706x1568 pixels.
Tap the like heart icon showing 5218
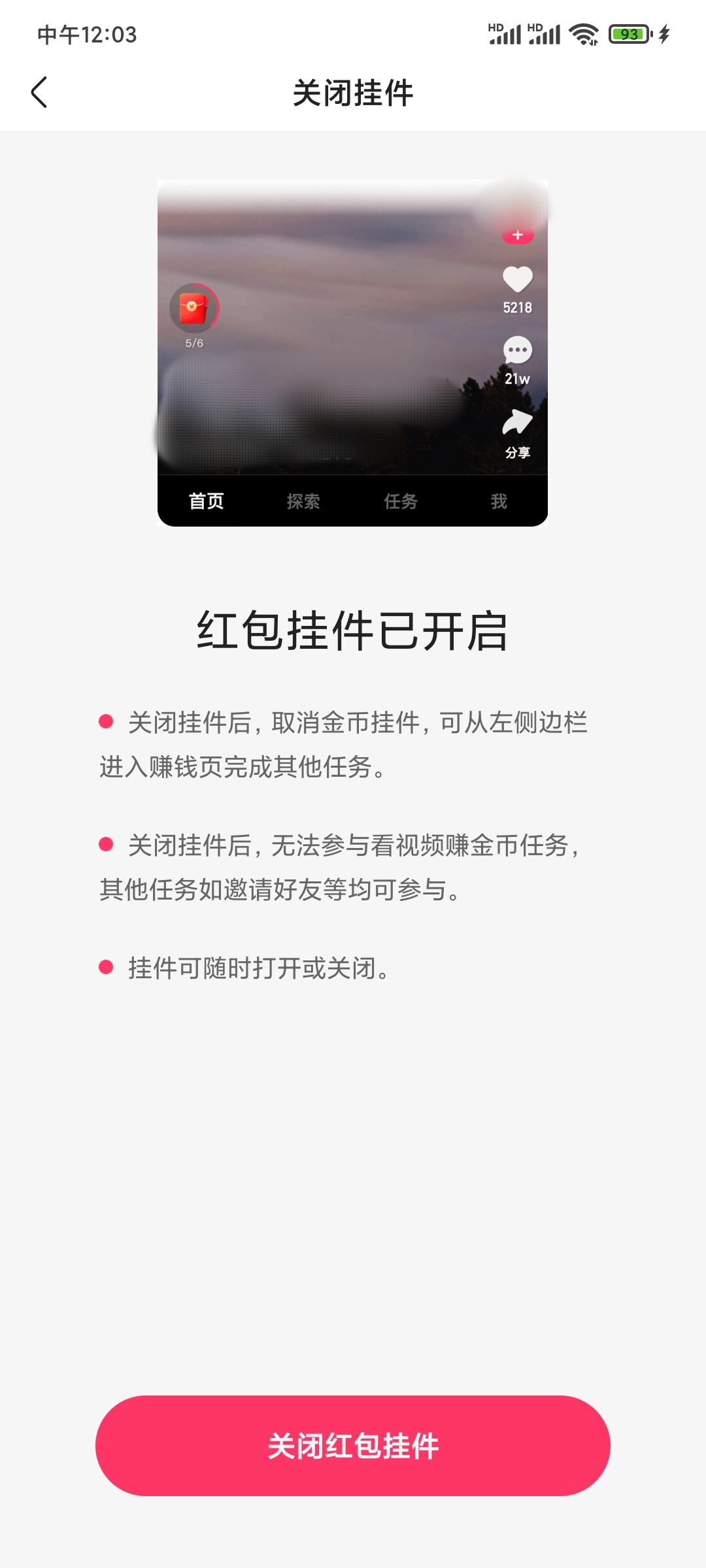(518, 278)
